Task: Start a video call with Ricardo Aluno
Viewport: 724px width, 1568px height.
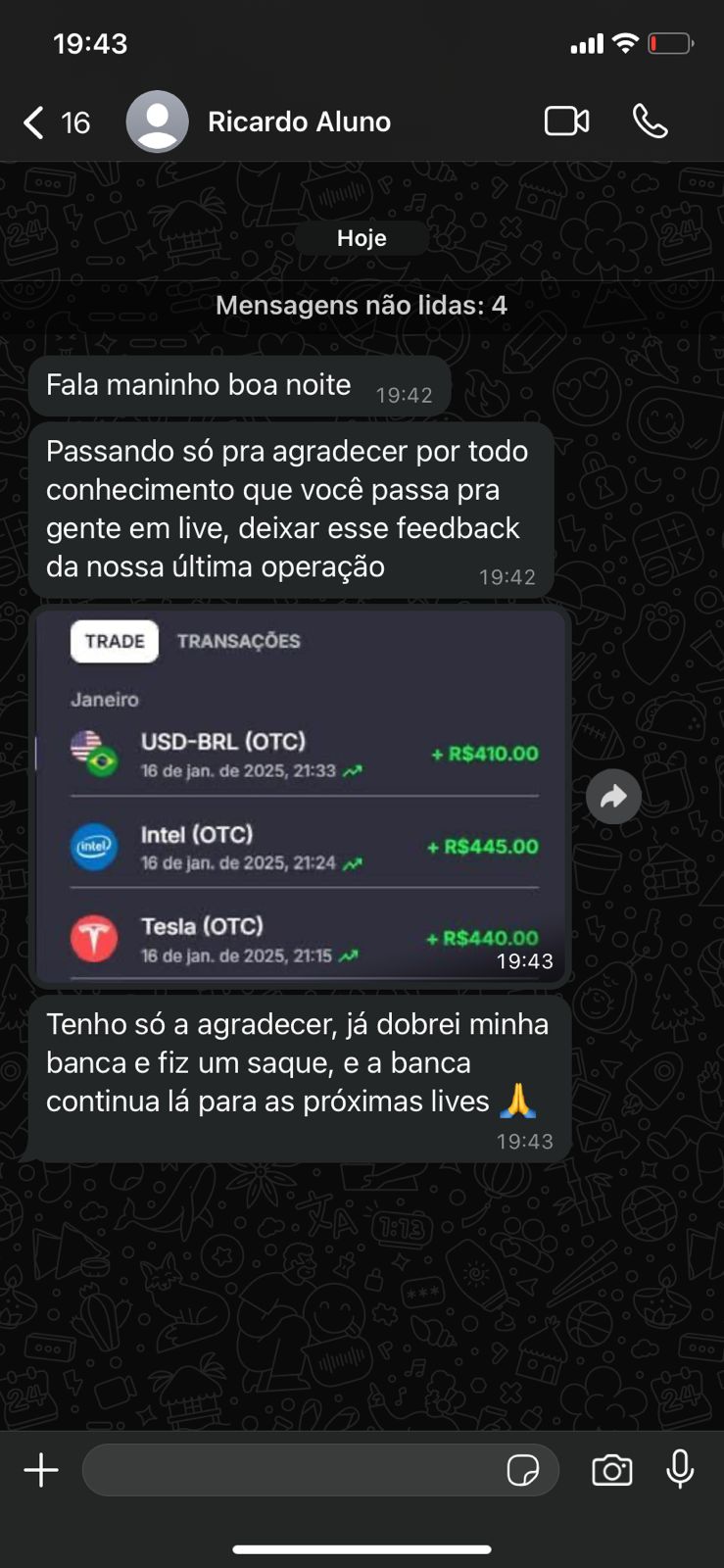Action: 565,121
